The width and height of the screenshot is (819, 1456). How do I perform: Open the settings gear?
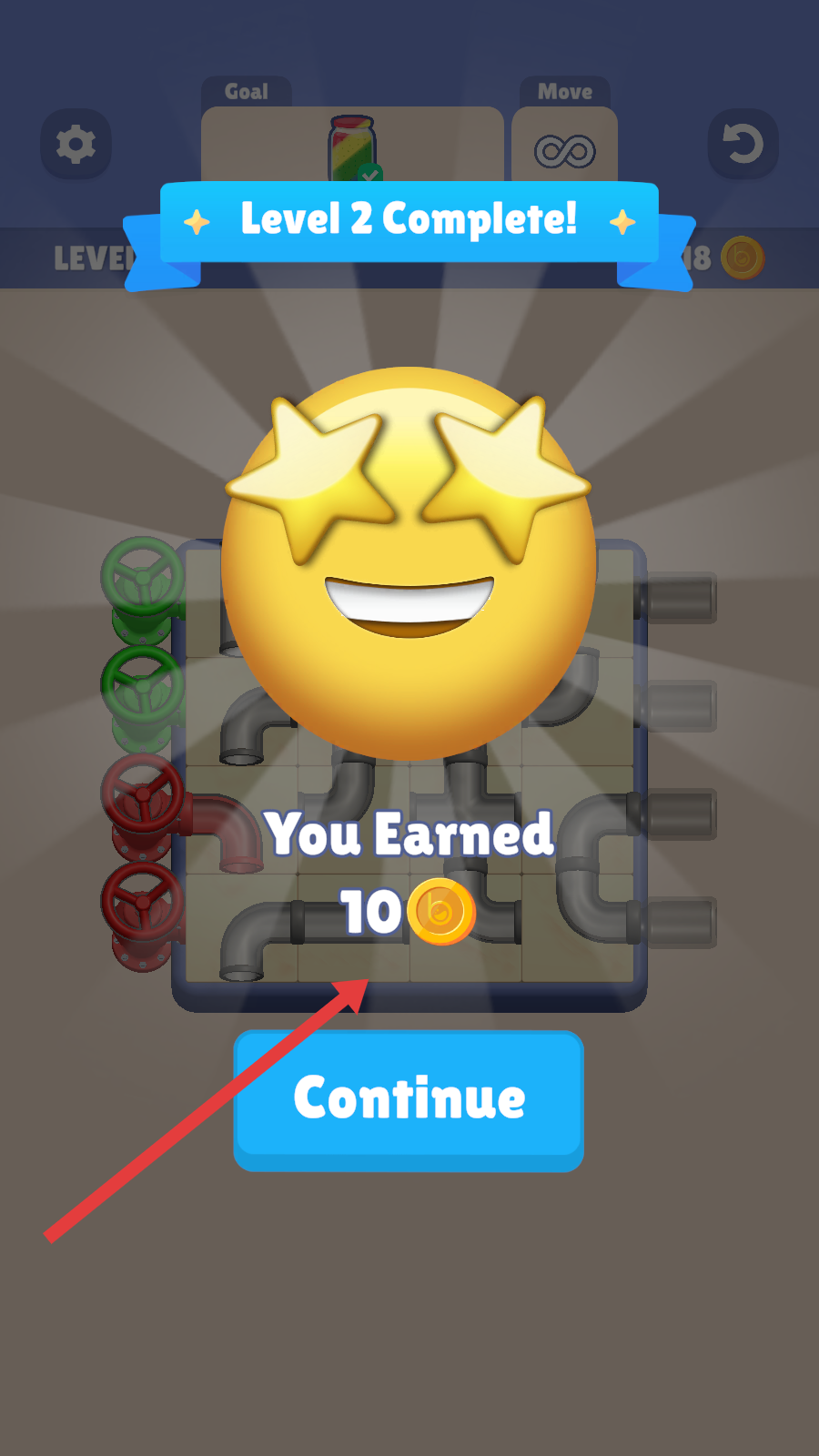(76, 145)
